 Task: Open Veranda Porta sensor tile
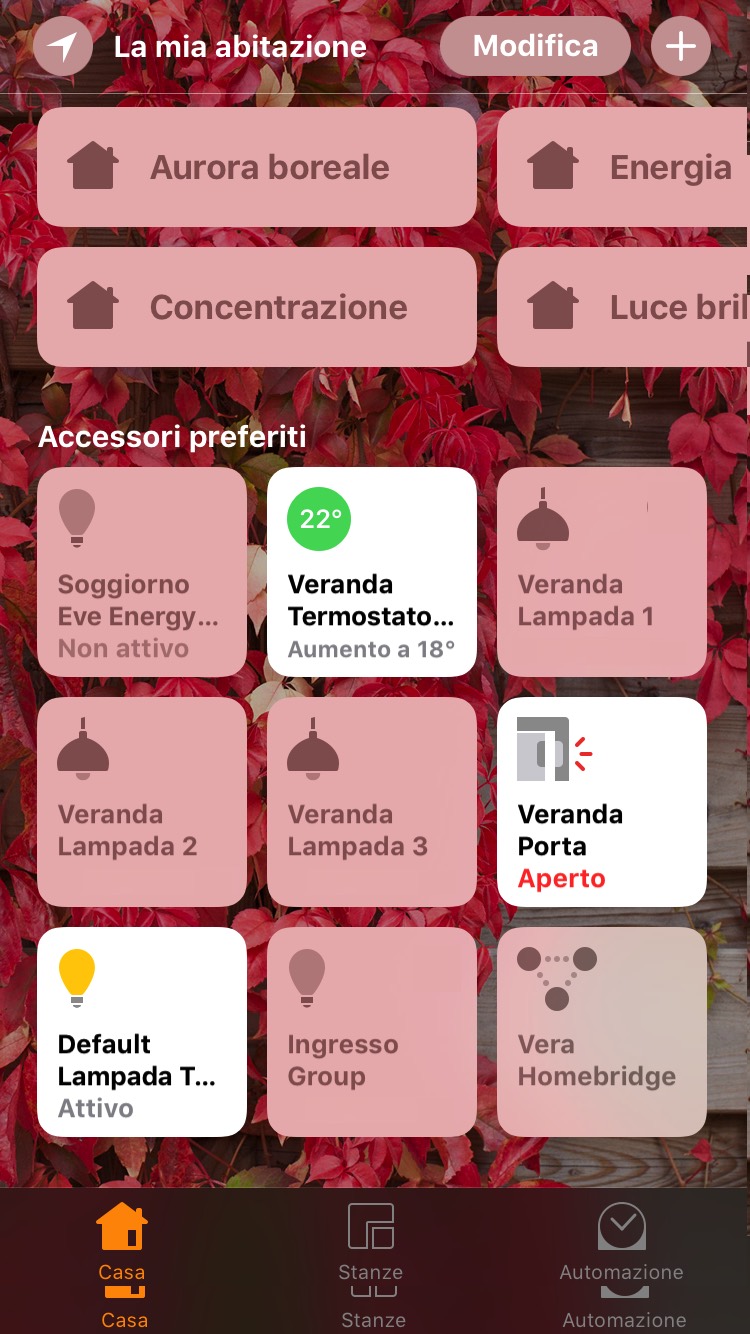click(x=602, y=802)
